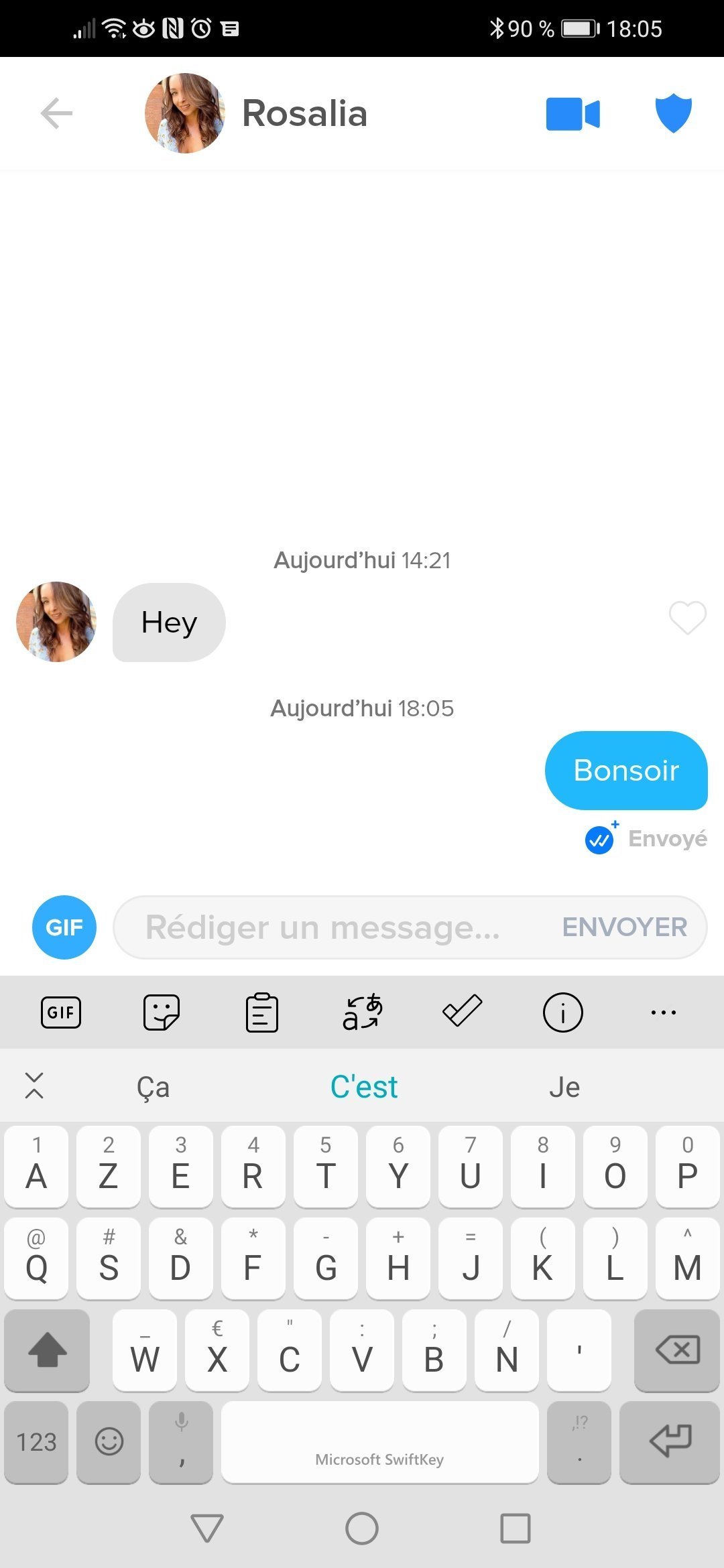Open the keyboard clipboard
Viewport: 724px width, 1568px height.
[x=261, y=1012]
